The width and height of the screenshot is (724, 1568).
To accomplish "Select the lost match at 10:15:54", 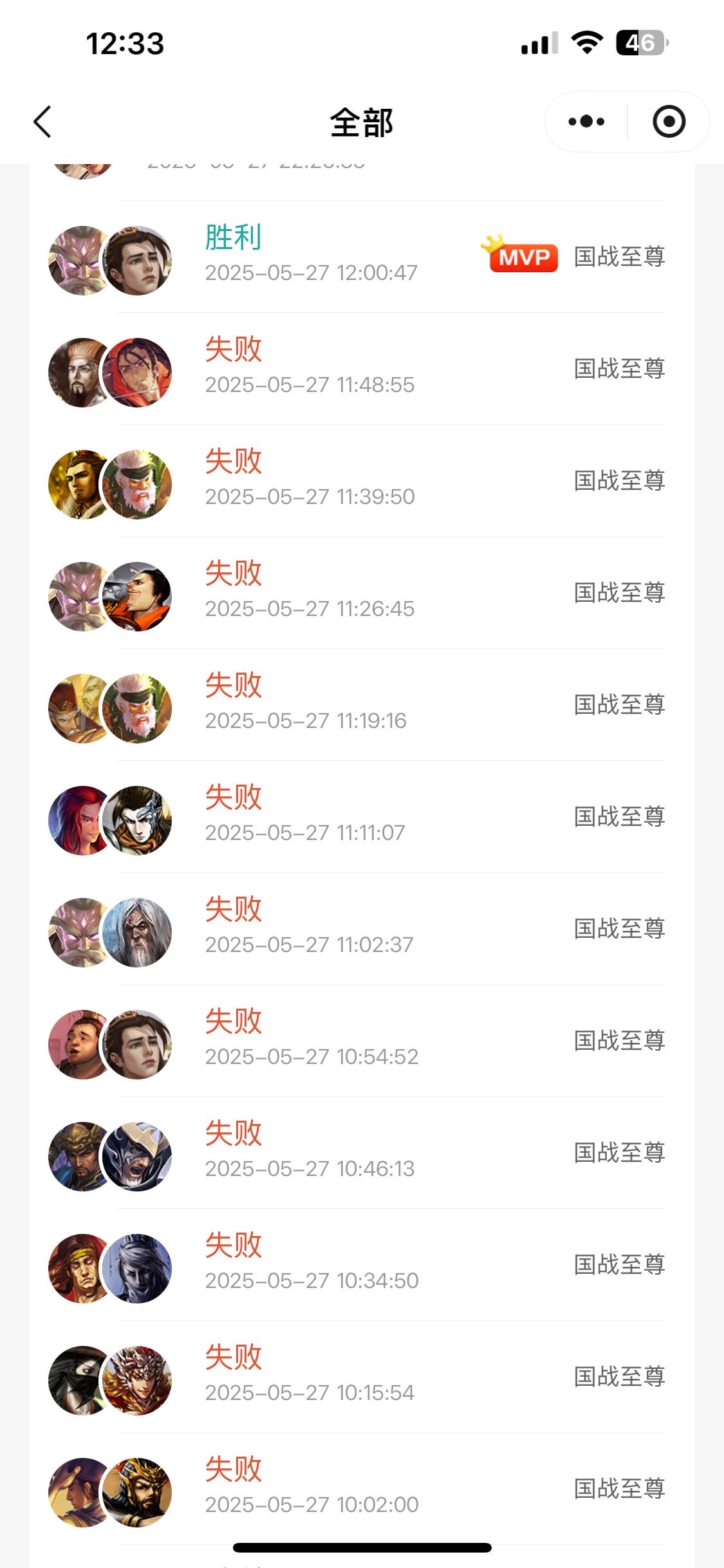I will tap(360, 1377).
